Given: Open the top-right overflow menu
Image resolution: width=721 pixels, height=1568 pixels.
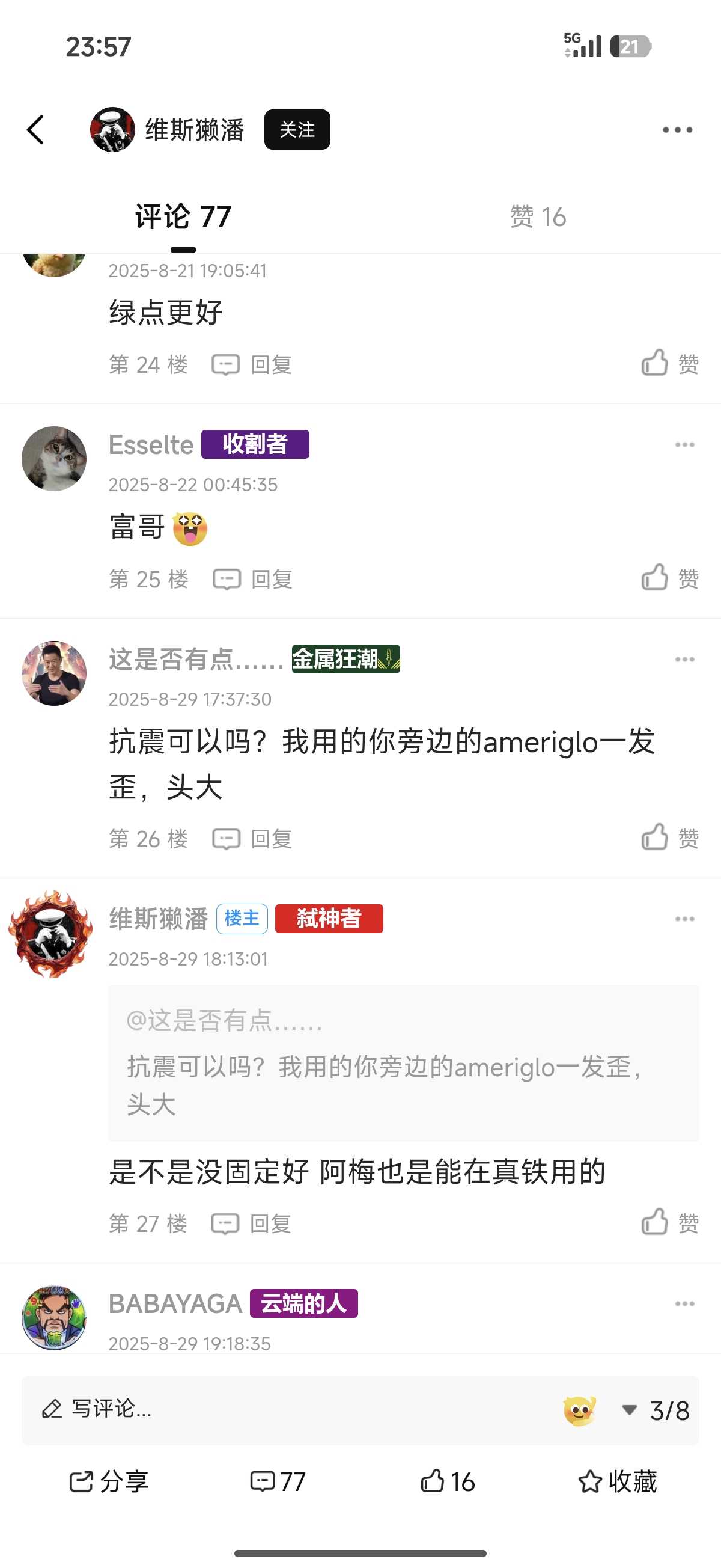Looking at the screenshot, I should click(x=677, y=130).
